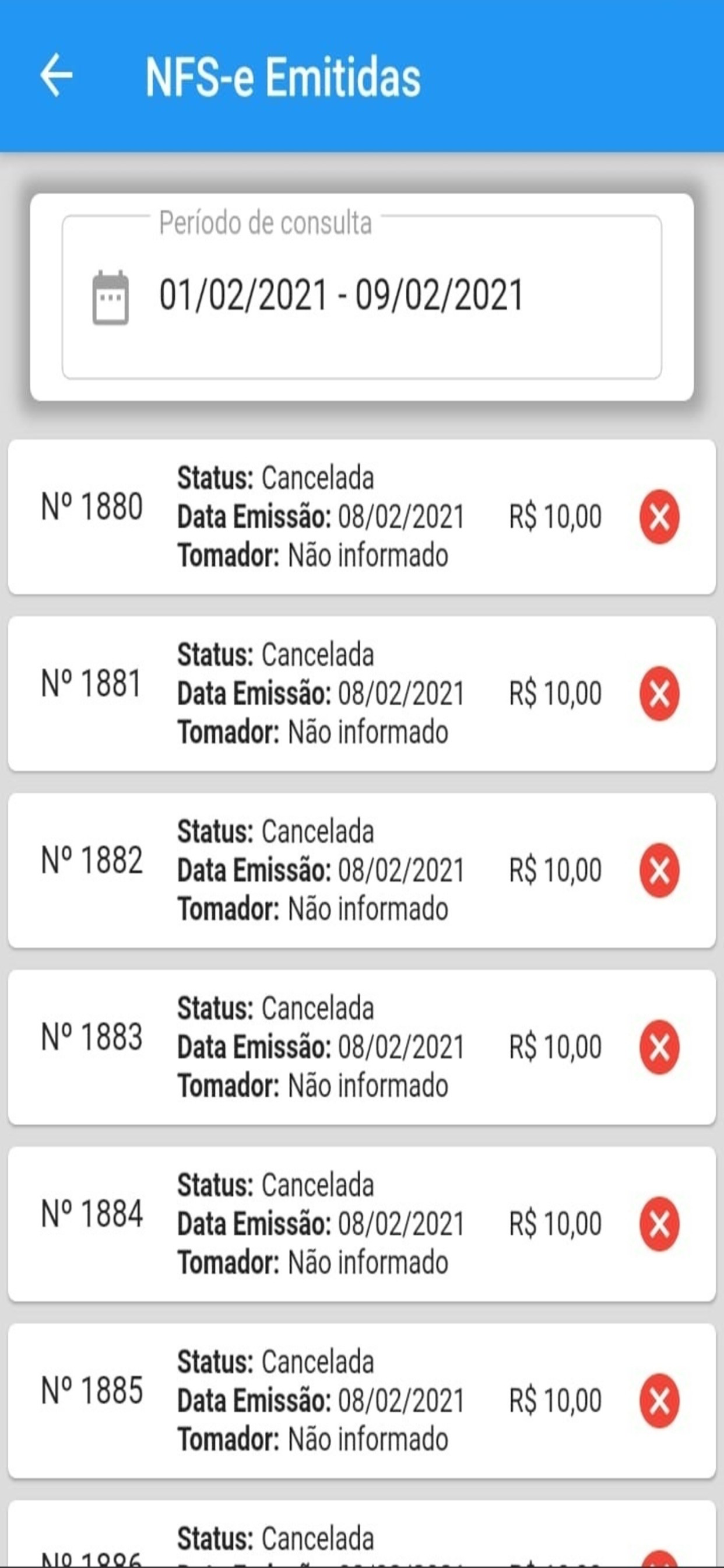Open invoice Nº 1880 details

coord(361,517)
